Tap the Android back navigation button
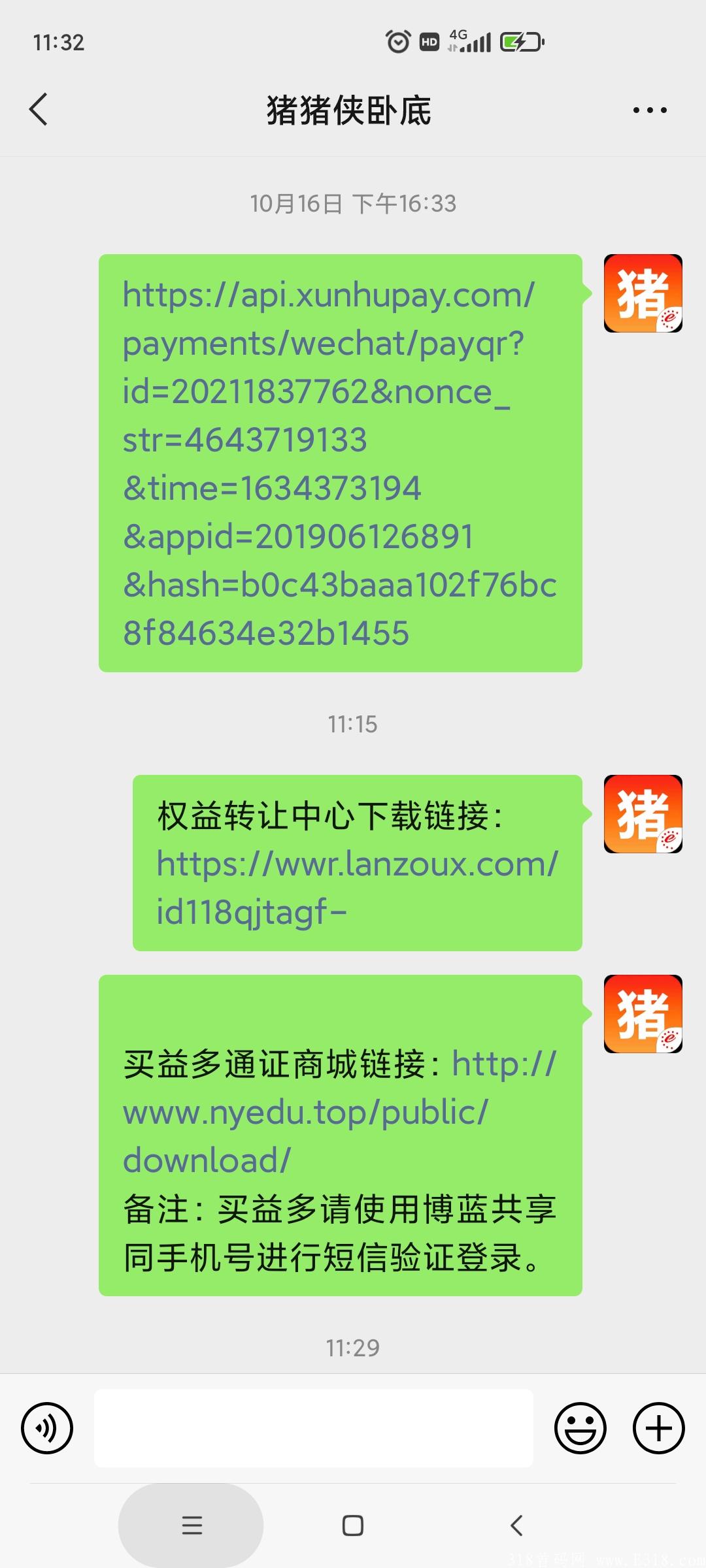The height and width of the screenshot is (1568, 706). 515,1525
